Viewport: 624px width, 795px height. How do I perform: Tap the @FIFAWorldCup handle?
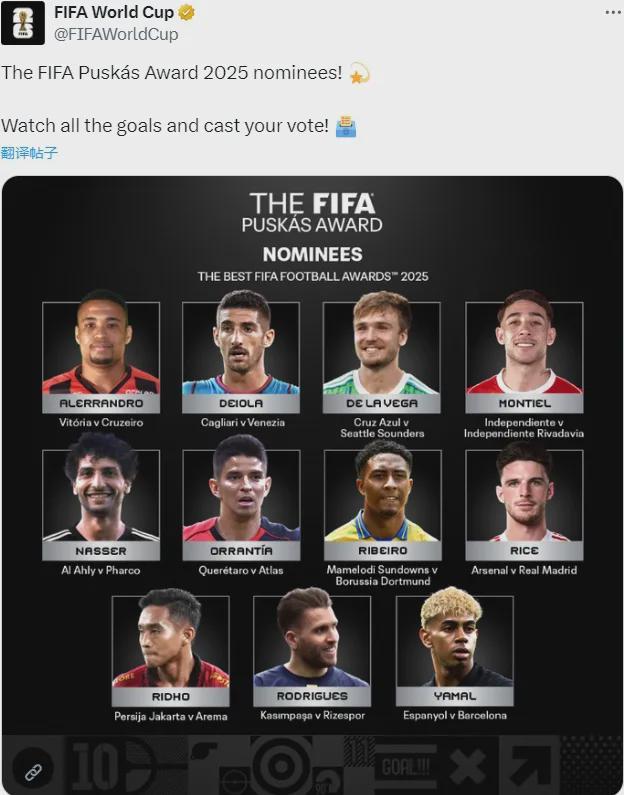click(116, 34)
